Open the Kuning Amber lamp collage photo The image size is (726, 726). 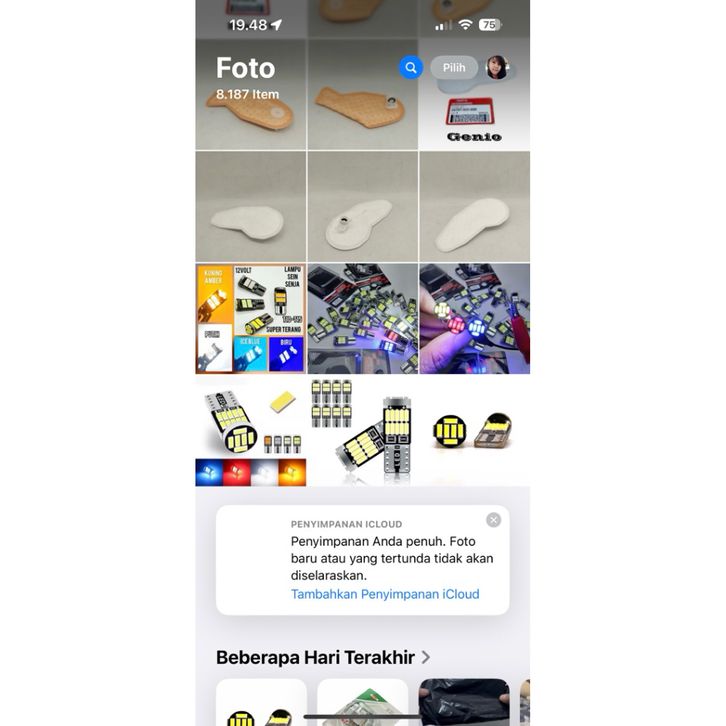coord(250,318)
